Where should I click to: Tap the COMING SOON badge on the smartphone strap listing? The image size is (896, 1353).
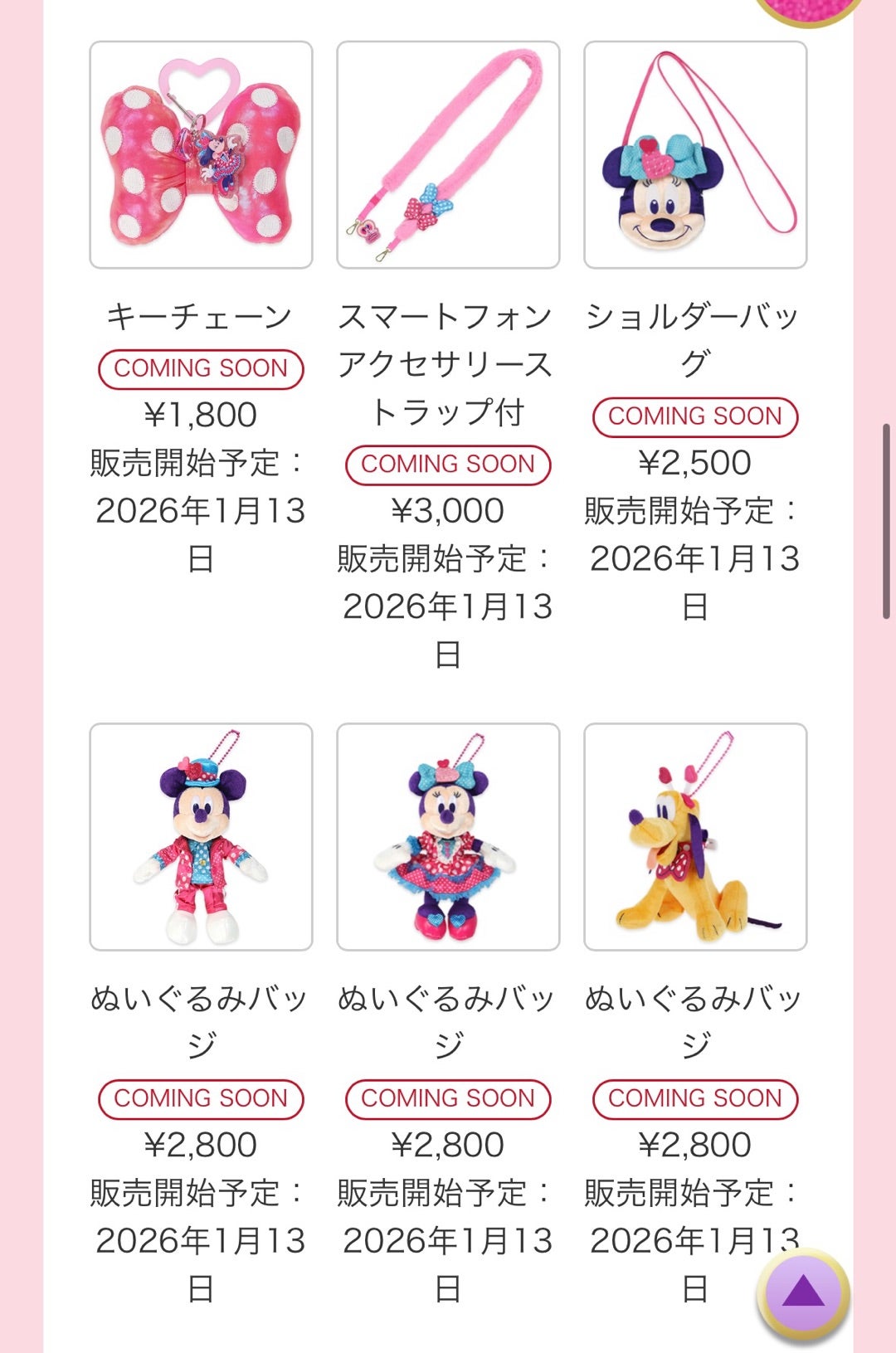tap(448, 465)
